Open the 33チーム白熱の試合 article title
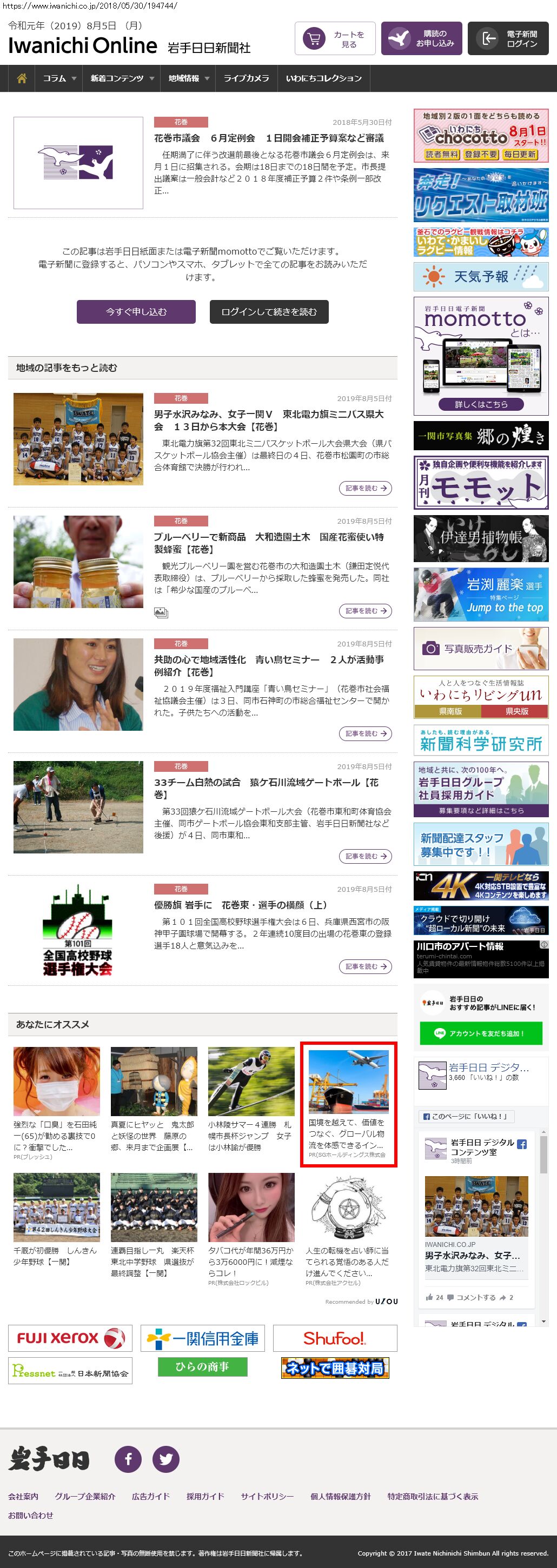 [266, 788]
